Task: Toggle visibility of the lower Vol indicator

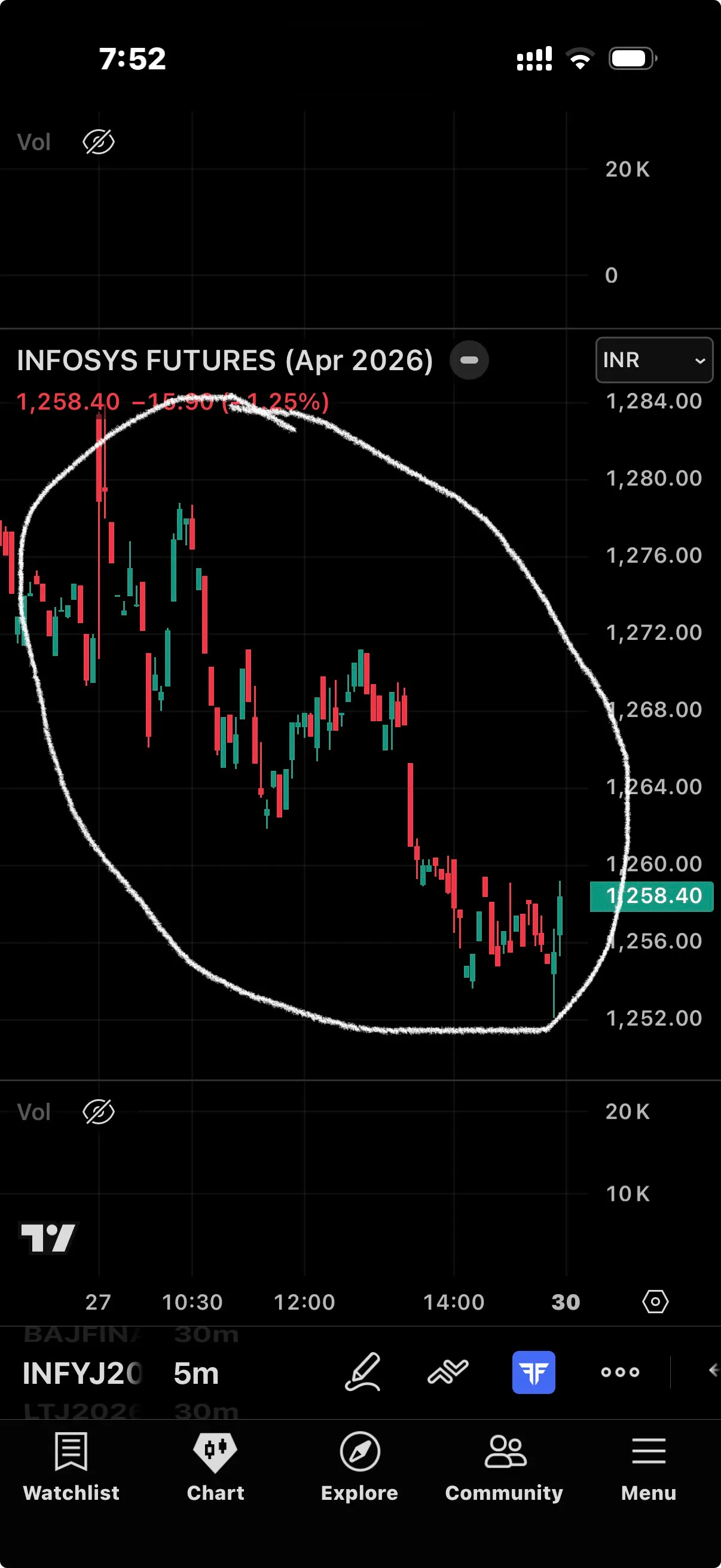Action: click(98, 1112)
